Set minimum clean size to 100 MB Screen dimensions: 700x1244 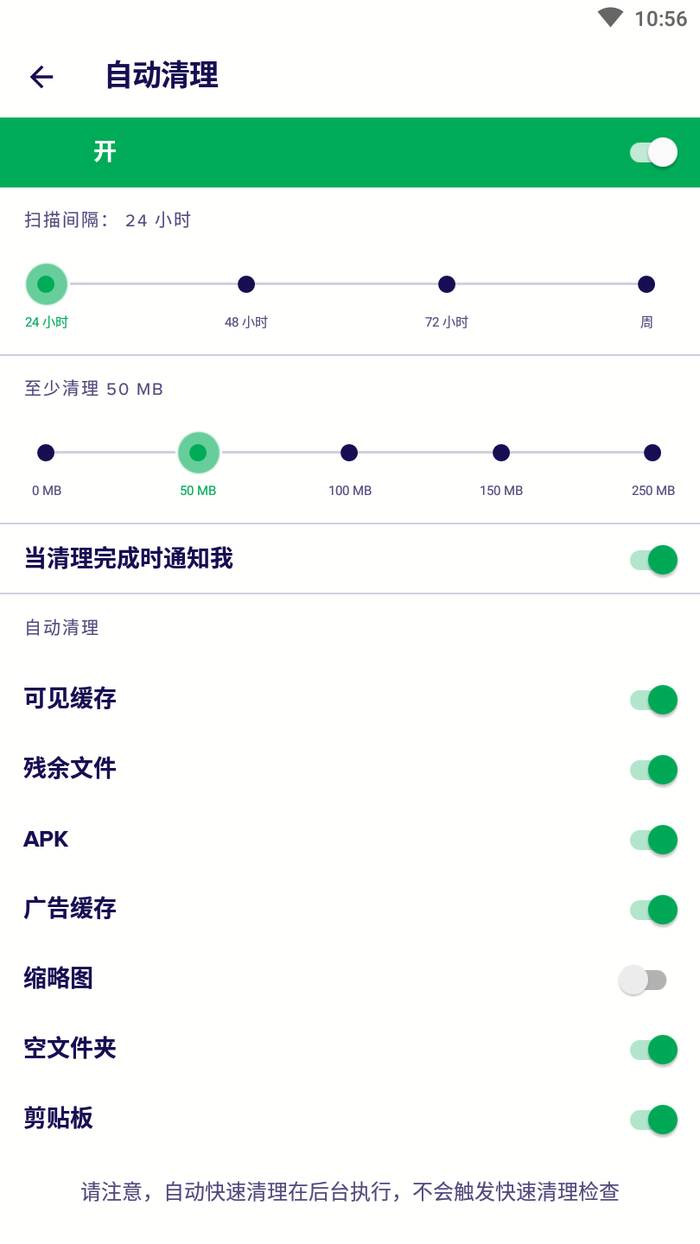click(x=349, y=453)
